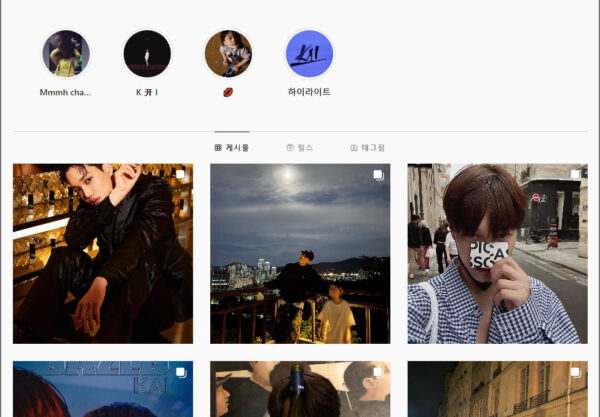Open the 'Mmmh cha...' story highlight
The width and height of the screenshot is (600, 417).
coord(66,54)
